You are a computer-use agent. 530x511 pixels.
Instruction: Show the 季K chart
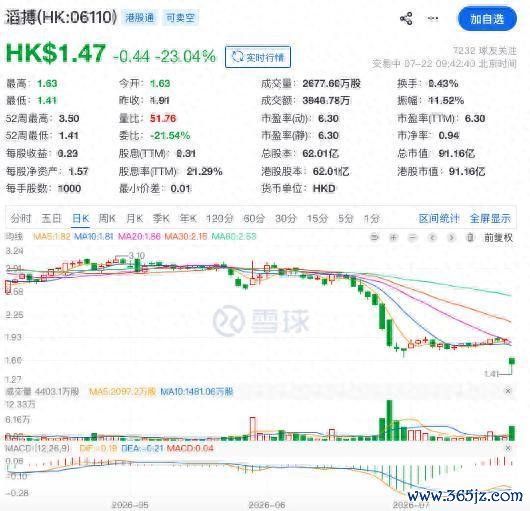pyautogui.click(x=161, y=218)
